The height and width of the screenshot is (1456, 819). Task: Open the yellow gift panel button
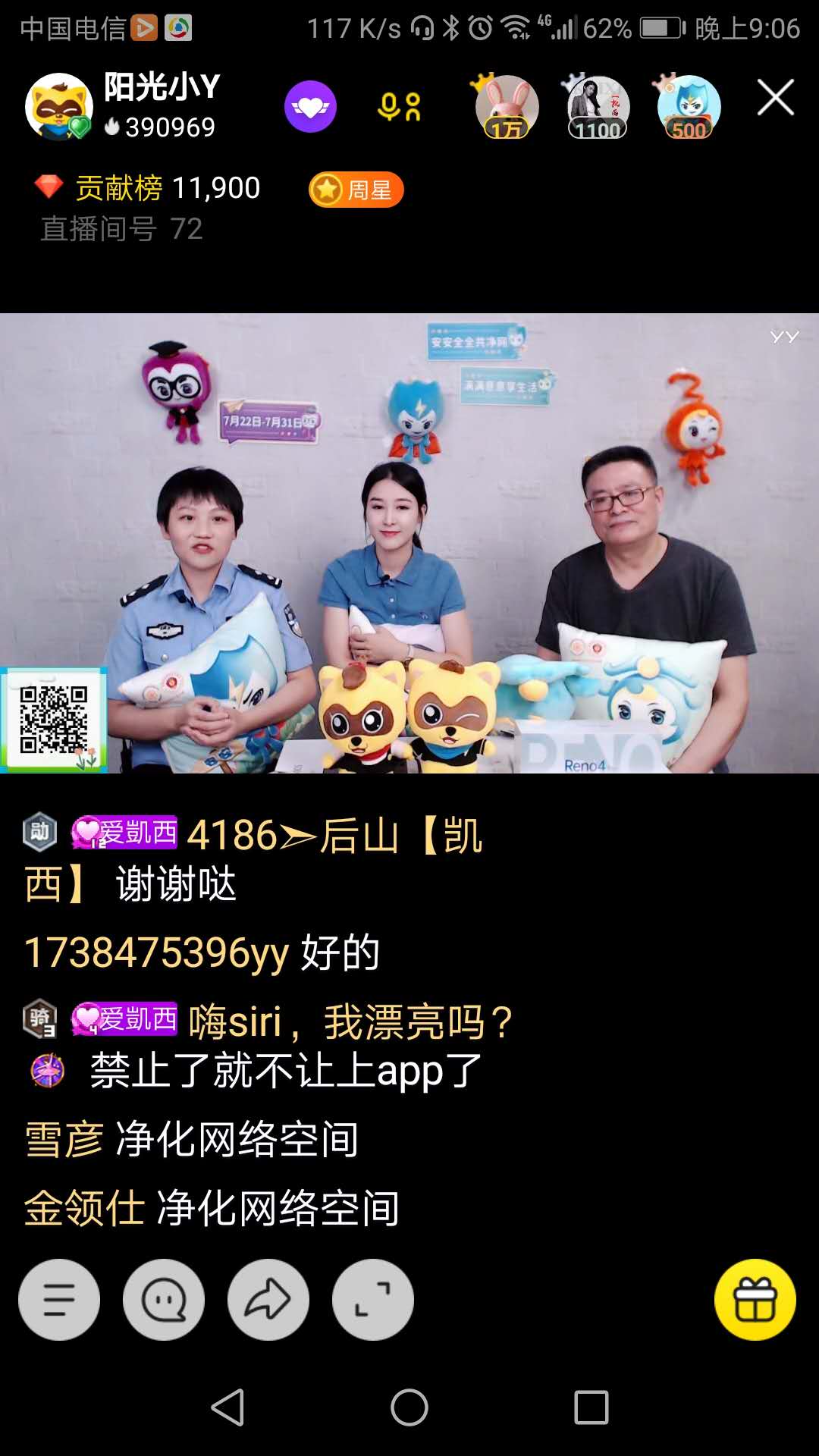click(x=755, y=1300)
